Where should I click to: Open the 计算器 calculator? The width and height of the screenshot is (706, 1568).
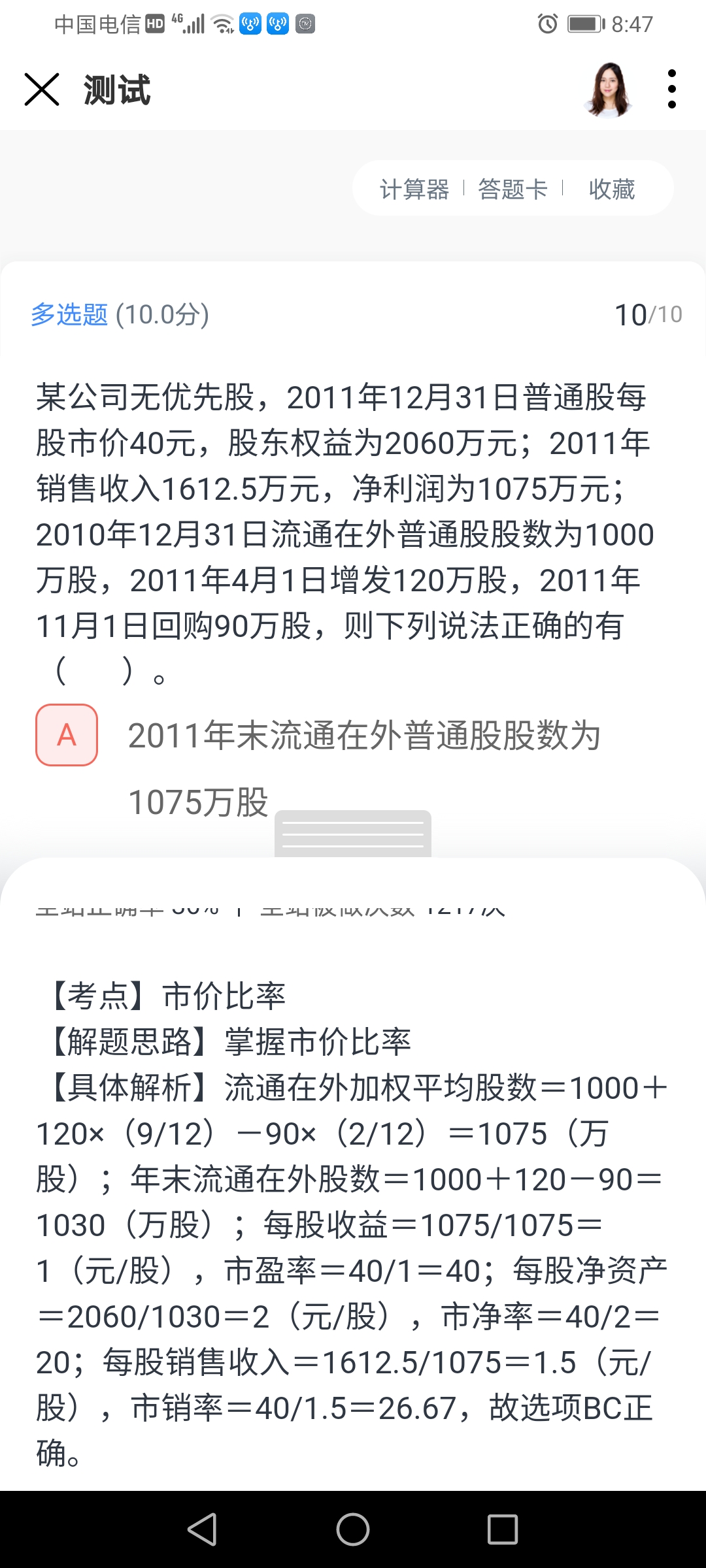[x=414, y=189]
